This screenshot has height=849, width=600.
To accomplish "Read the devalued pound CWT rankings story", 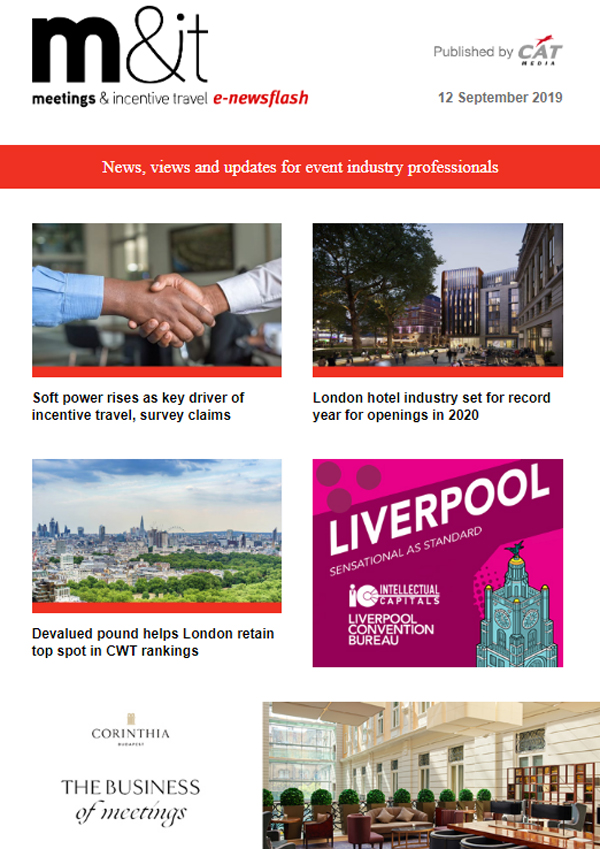I will [x=152, y=642].
